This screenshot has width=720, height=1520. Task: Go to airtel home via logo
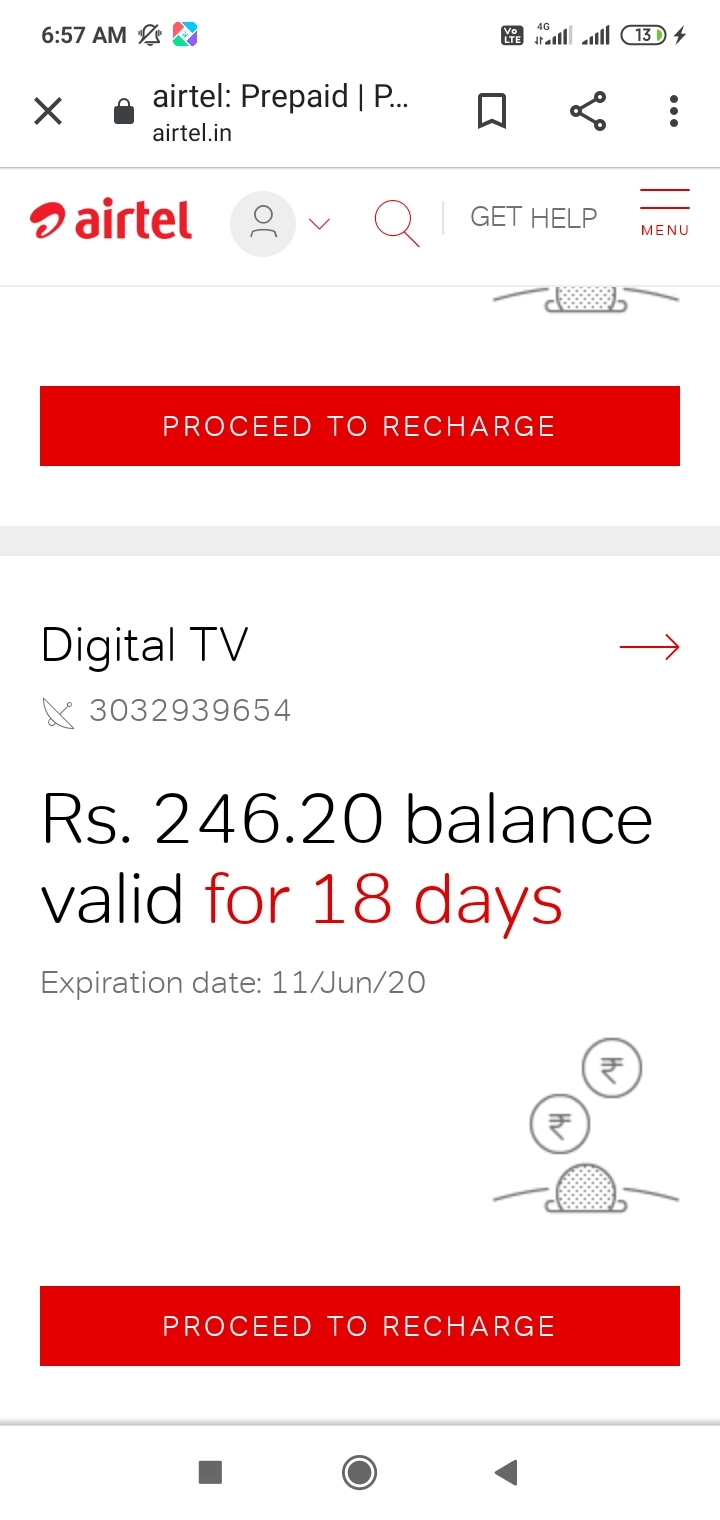111,221
